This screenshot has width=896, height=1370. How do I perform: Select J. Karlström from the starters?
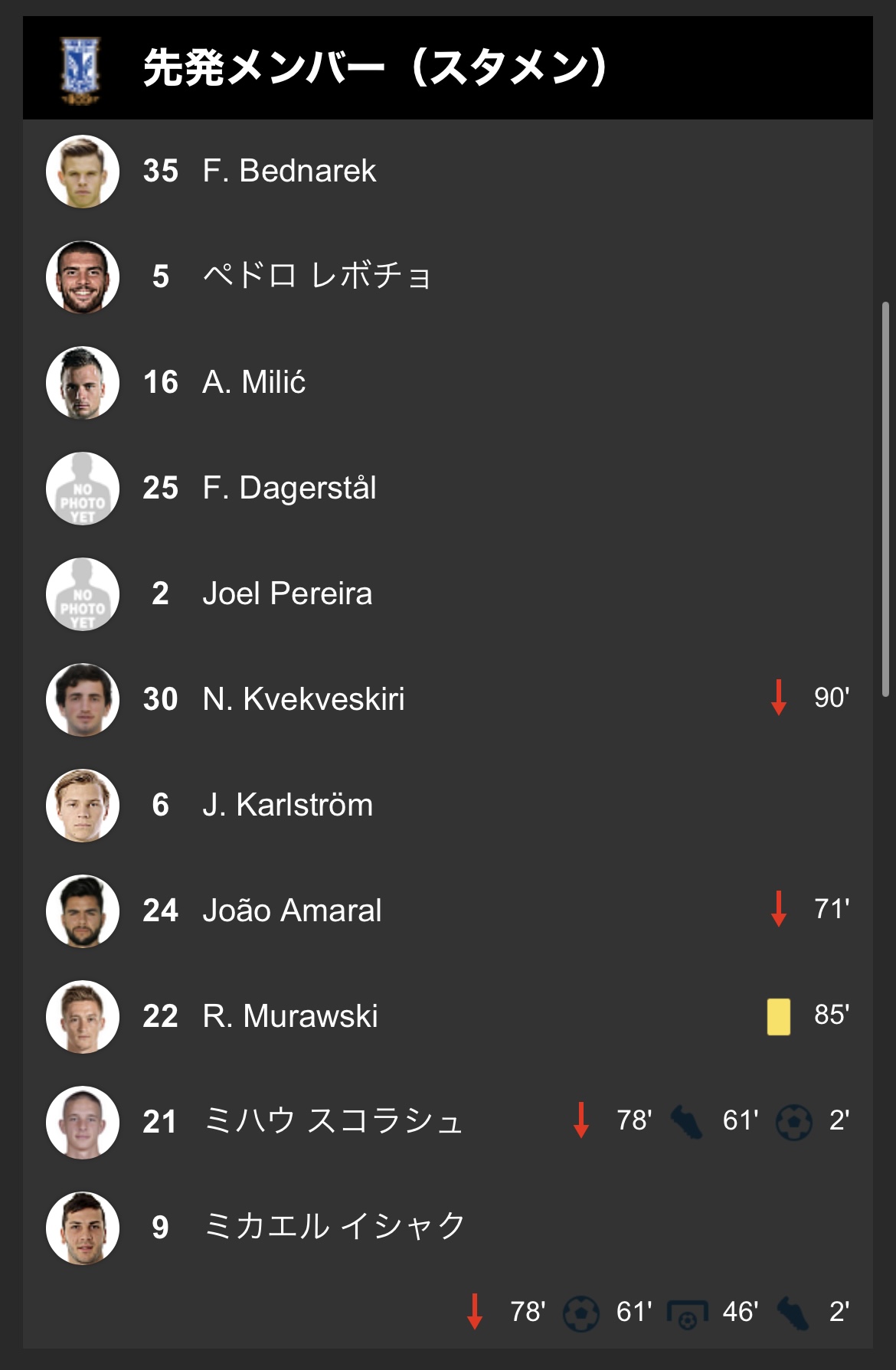287,805
